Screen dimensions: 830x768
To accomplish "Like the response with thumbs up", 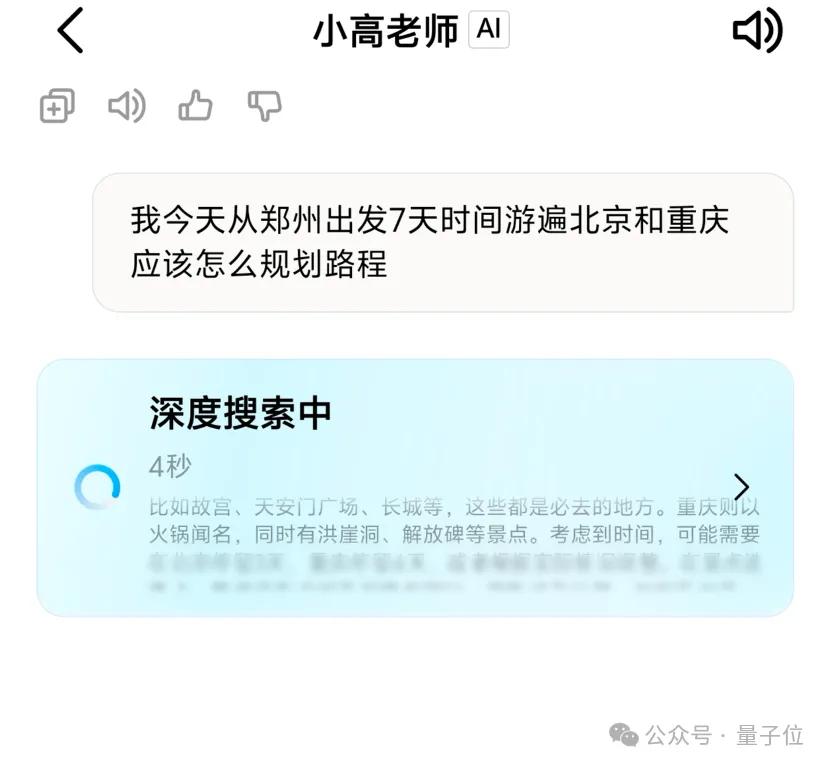I will pos(195,105).
